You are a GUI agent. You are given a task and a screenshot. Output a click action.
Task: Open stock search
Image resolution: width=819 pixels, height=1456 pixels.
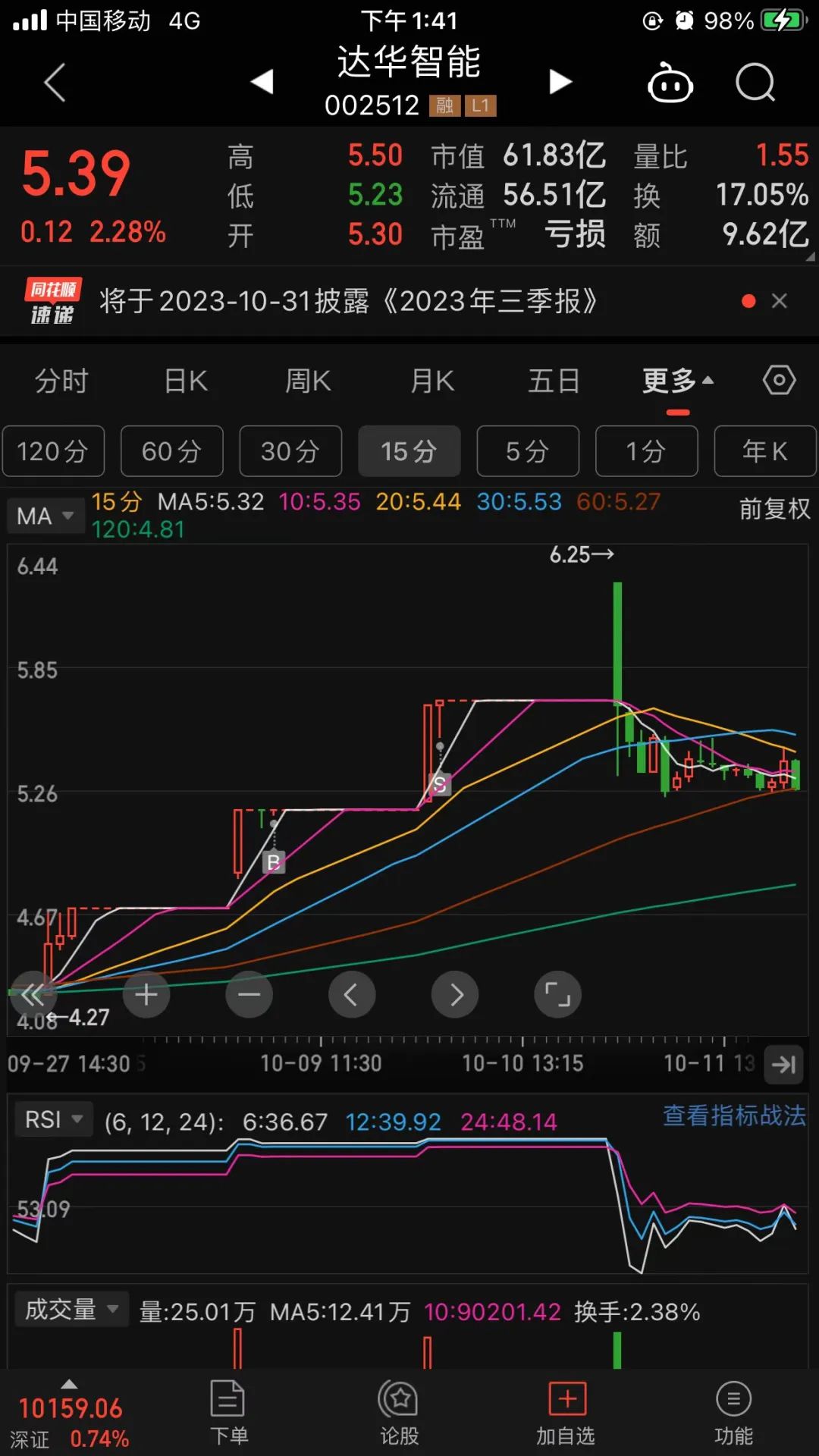point(755,82)
